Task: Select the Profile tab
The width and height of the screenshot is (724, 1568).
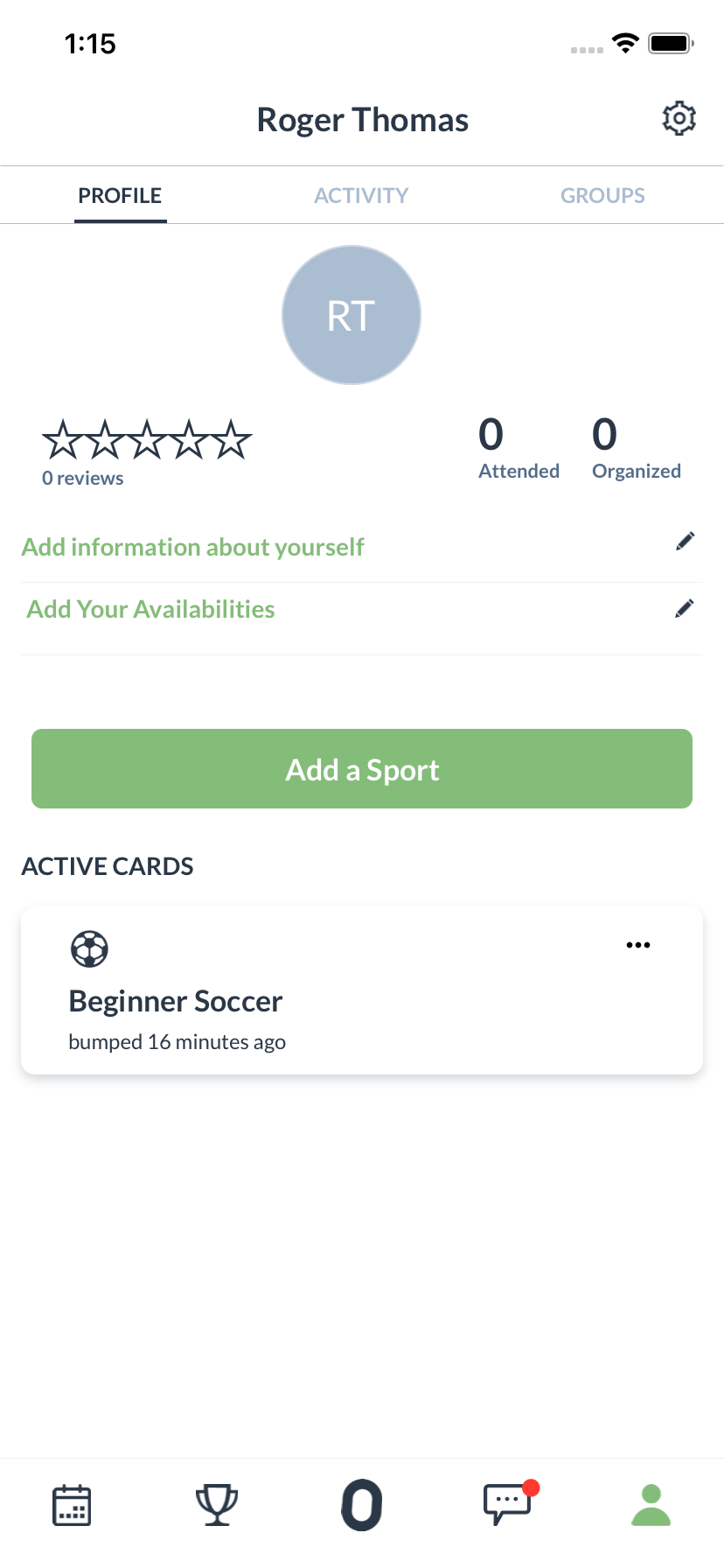Action: pos(120,195)
